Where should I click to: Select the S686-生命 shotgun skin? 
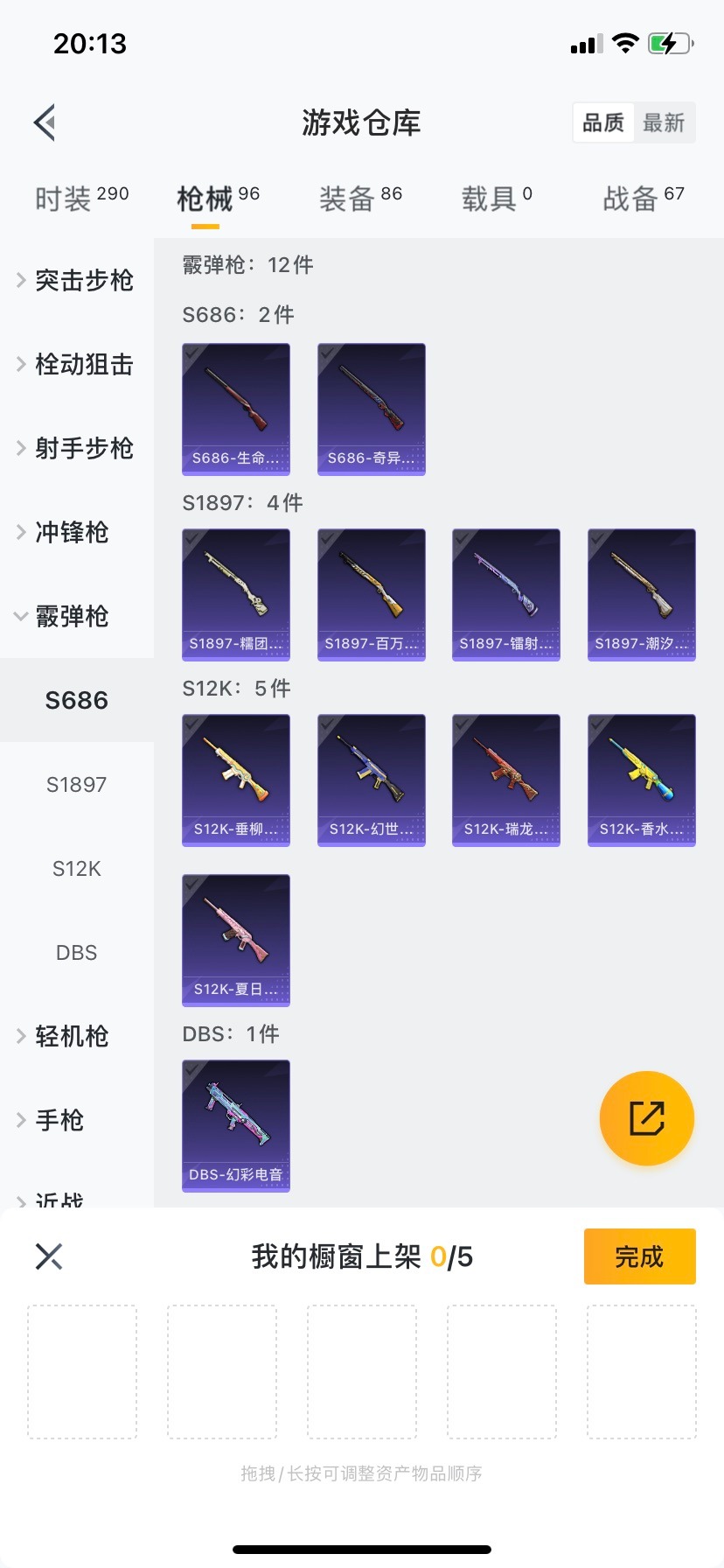pos(236,409)
